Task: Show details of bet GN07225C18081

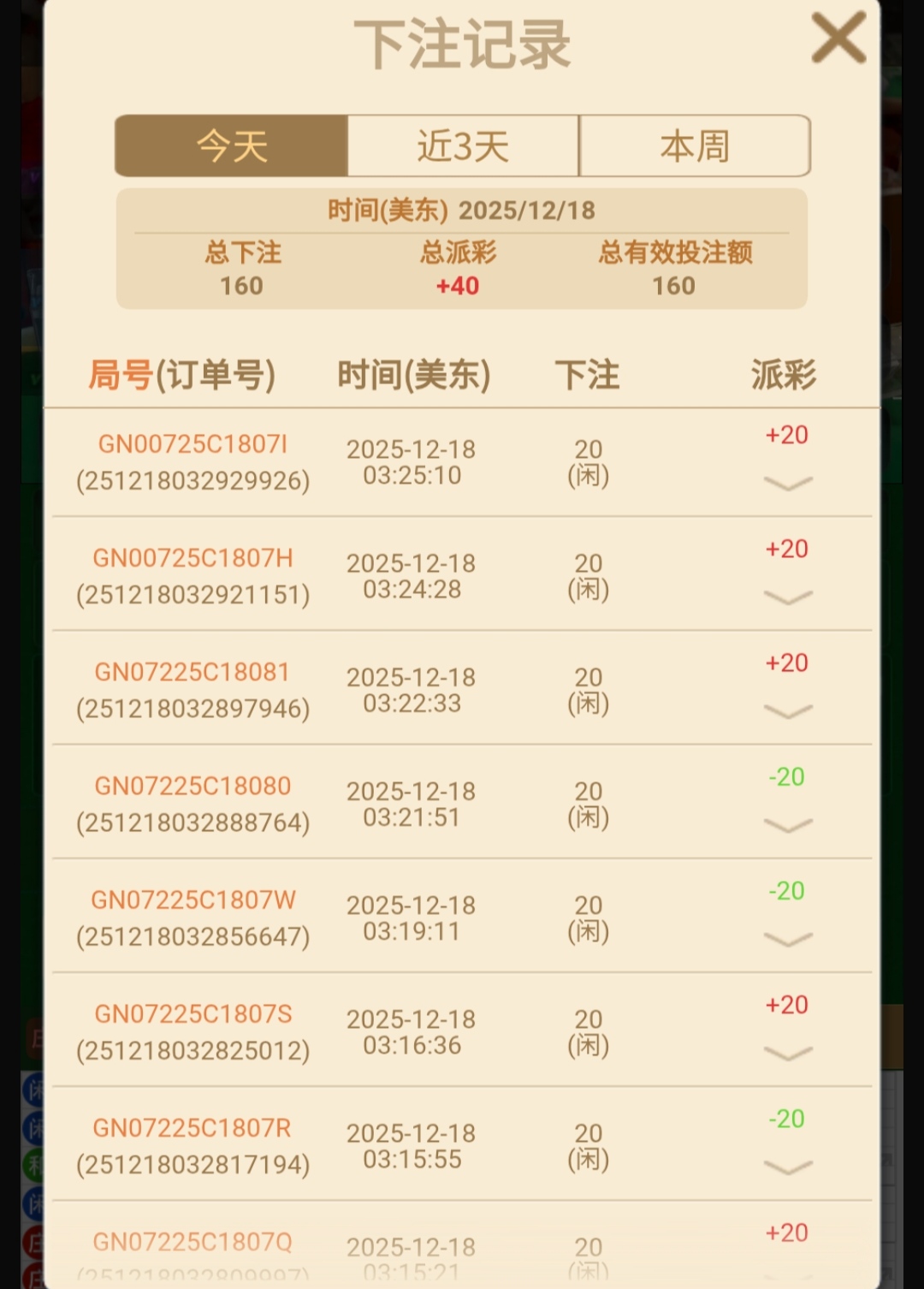Action: pyautogui.click(x=787, y=711)
